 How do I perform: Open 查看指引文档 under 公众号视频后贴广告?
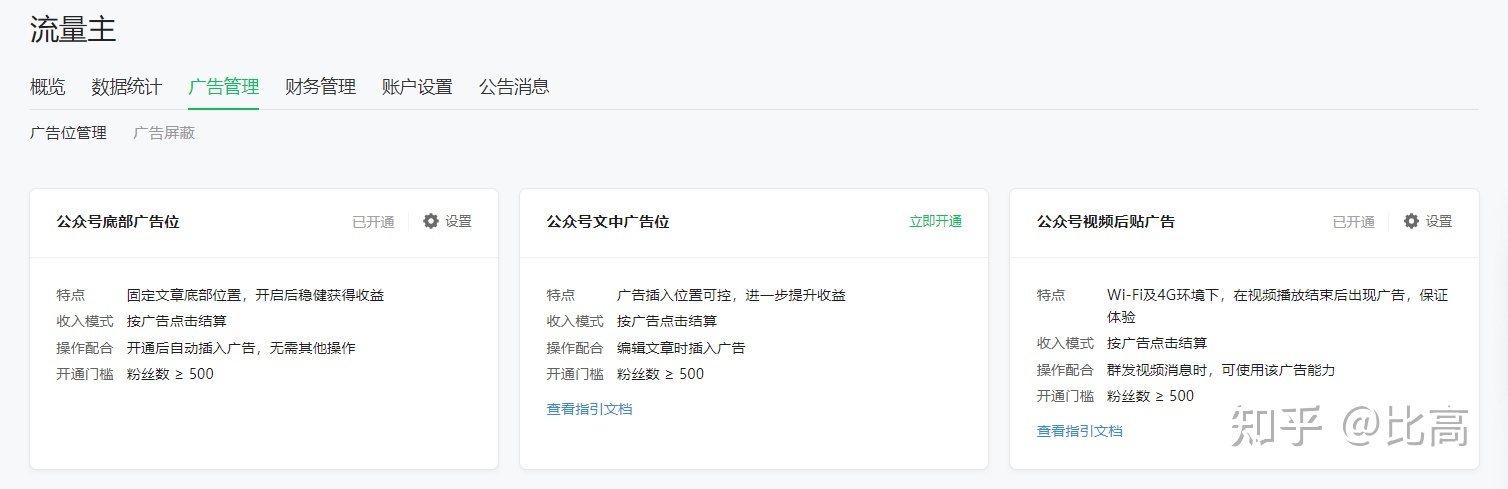click(x=1079, y=431)
